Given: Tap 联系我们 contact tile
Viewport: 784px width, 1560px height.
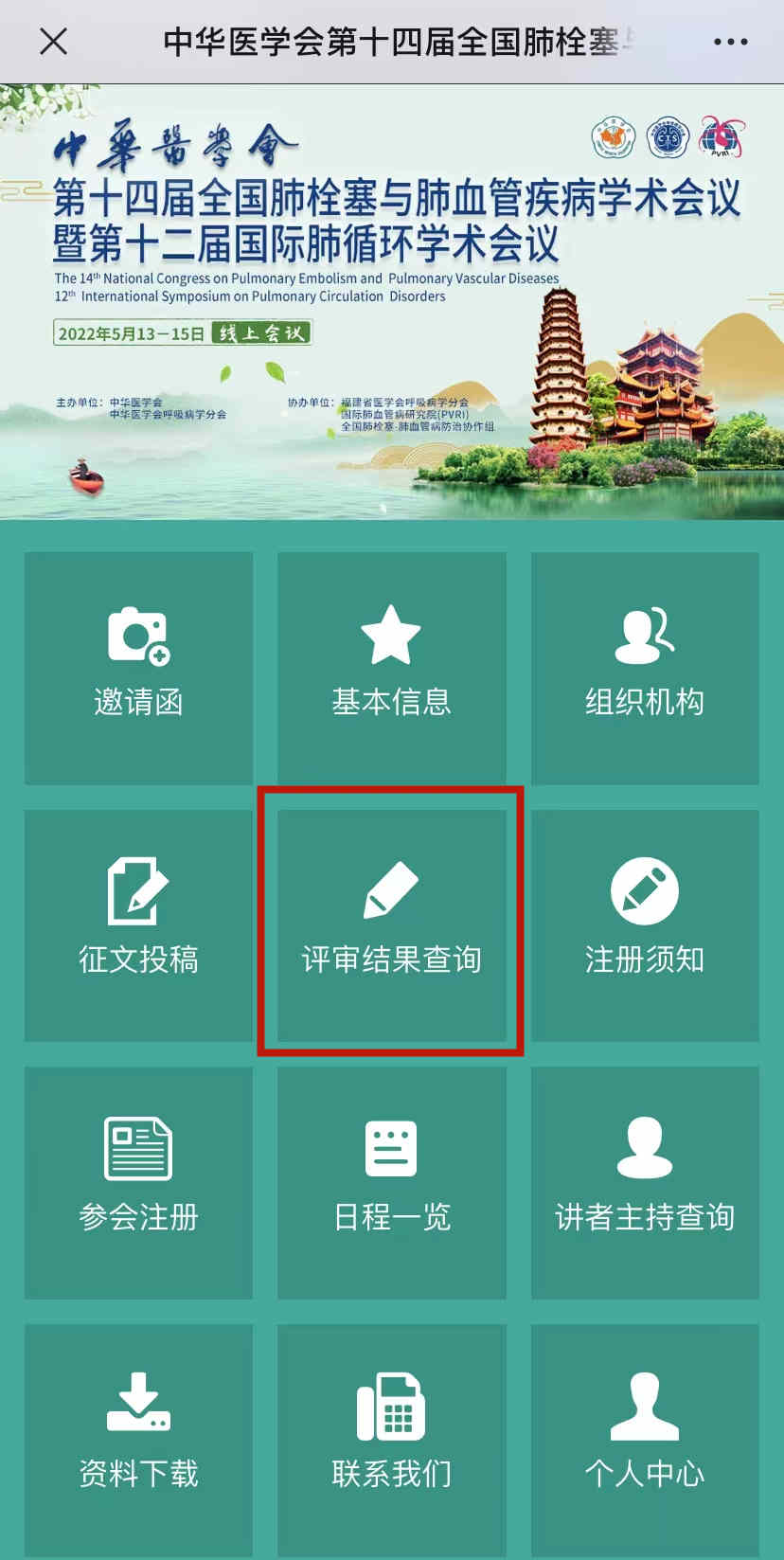Looking at the screenshot, I should (x=391, y=1438).
